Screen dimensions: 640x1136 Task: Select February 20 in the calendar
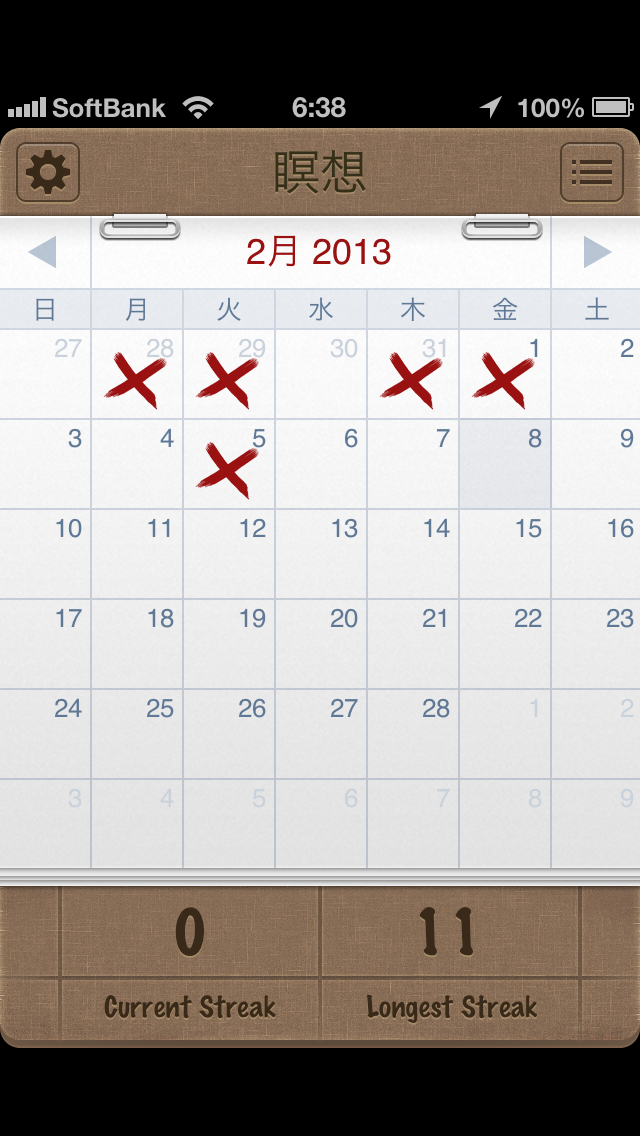pos(321,644)
